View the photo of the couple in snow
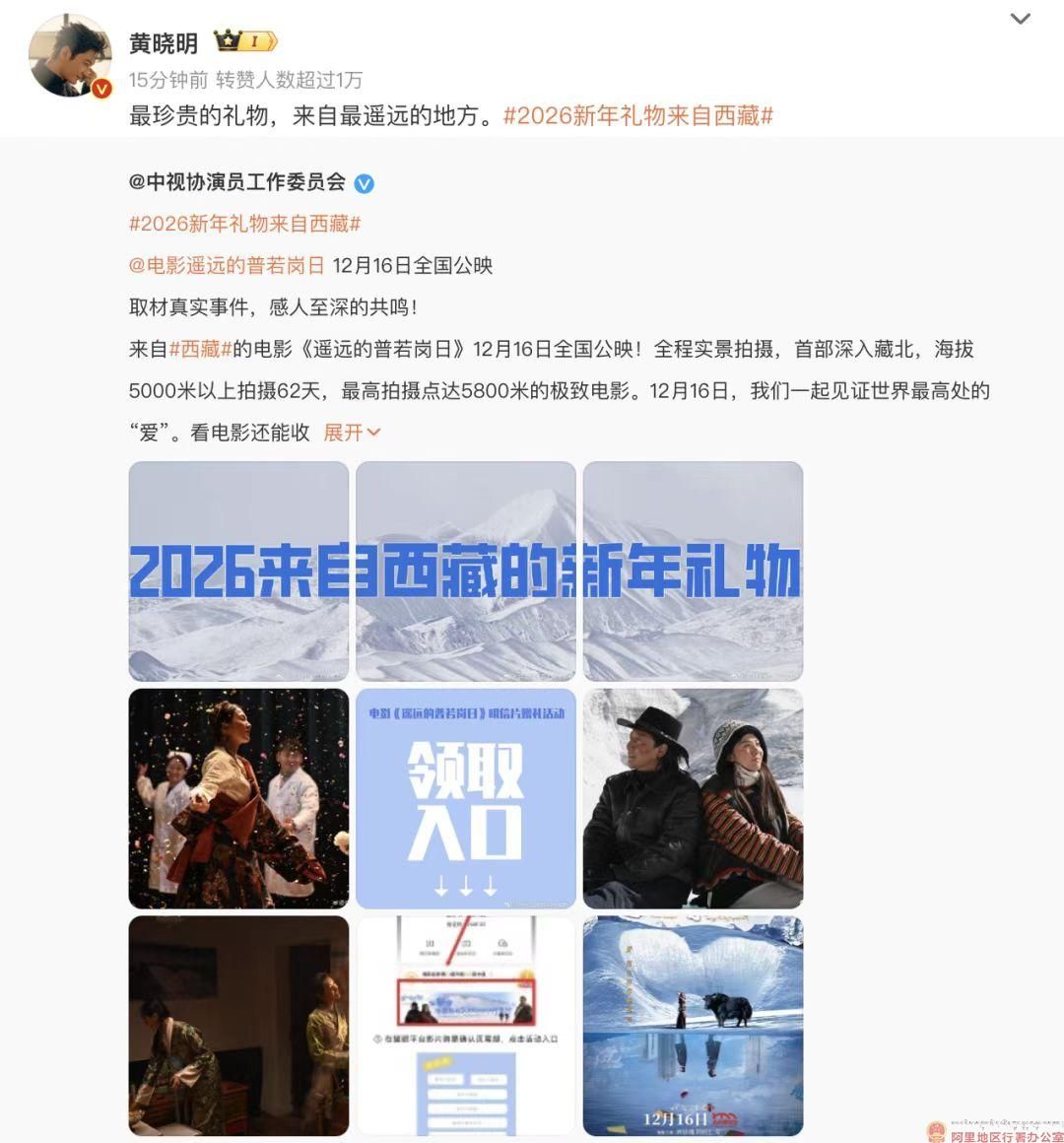Image resolution: width=1064 pixels, height=1143 pixels. click(693, 798)
